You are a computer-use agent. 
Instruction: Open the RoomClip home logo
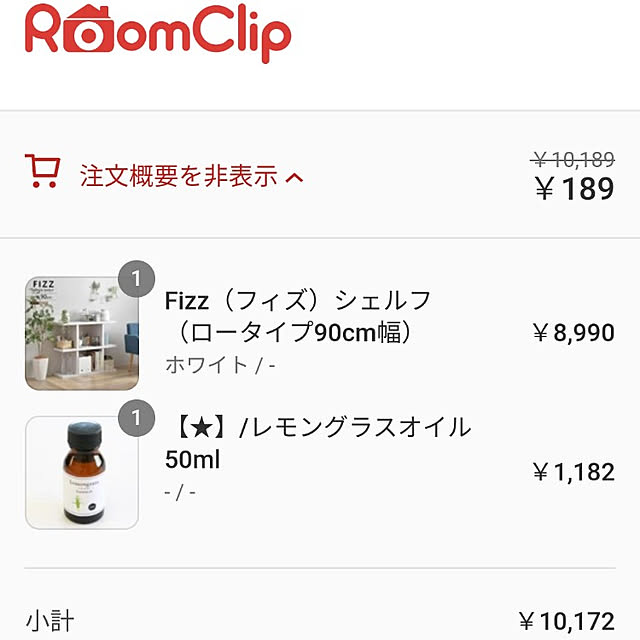coord(158,33)
